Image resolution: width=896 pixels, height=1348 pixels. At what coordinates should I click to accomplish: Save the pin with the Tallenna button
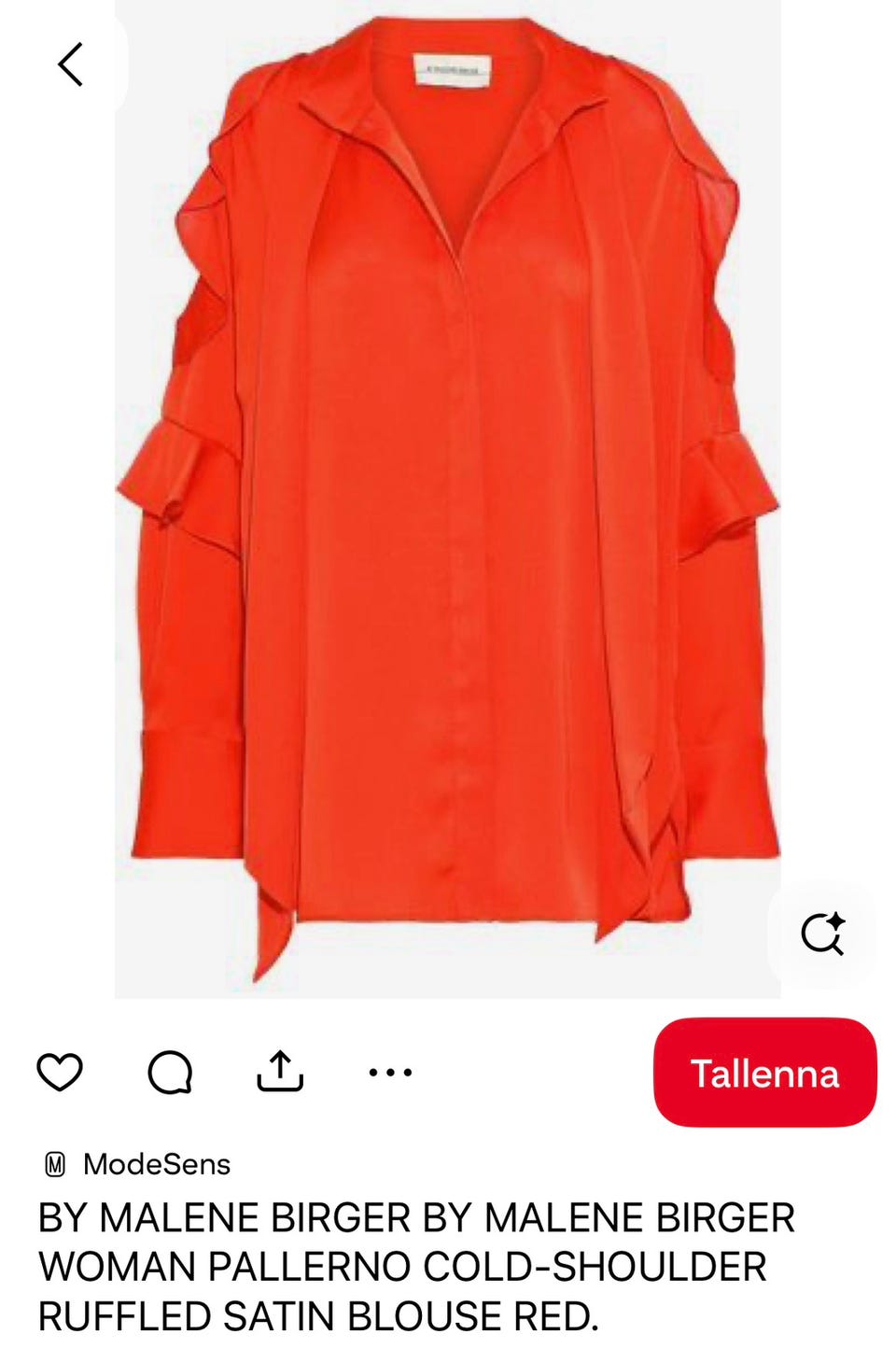[x=763, y=1074]
